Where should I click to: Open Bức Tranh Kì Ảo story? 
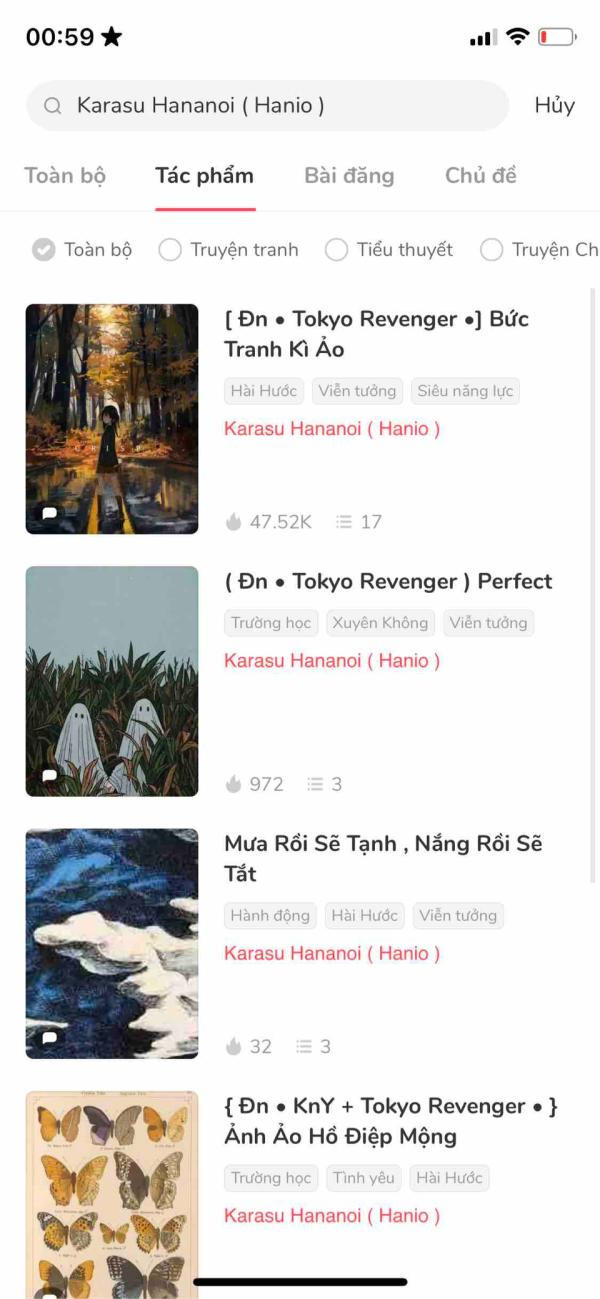point(376,334)
